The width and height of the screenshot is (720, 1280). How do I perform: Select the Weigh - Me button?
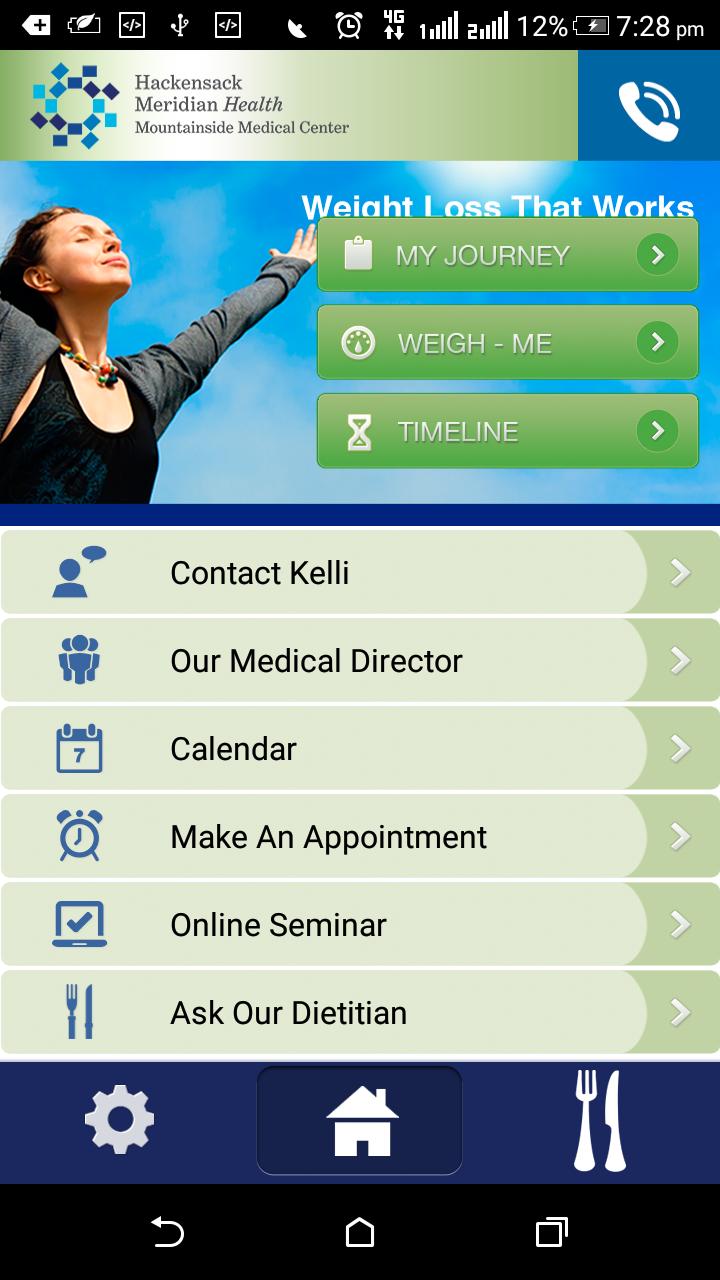pos(507,343)
